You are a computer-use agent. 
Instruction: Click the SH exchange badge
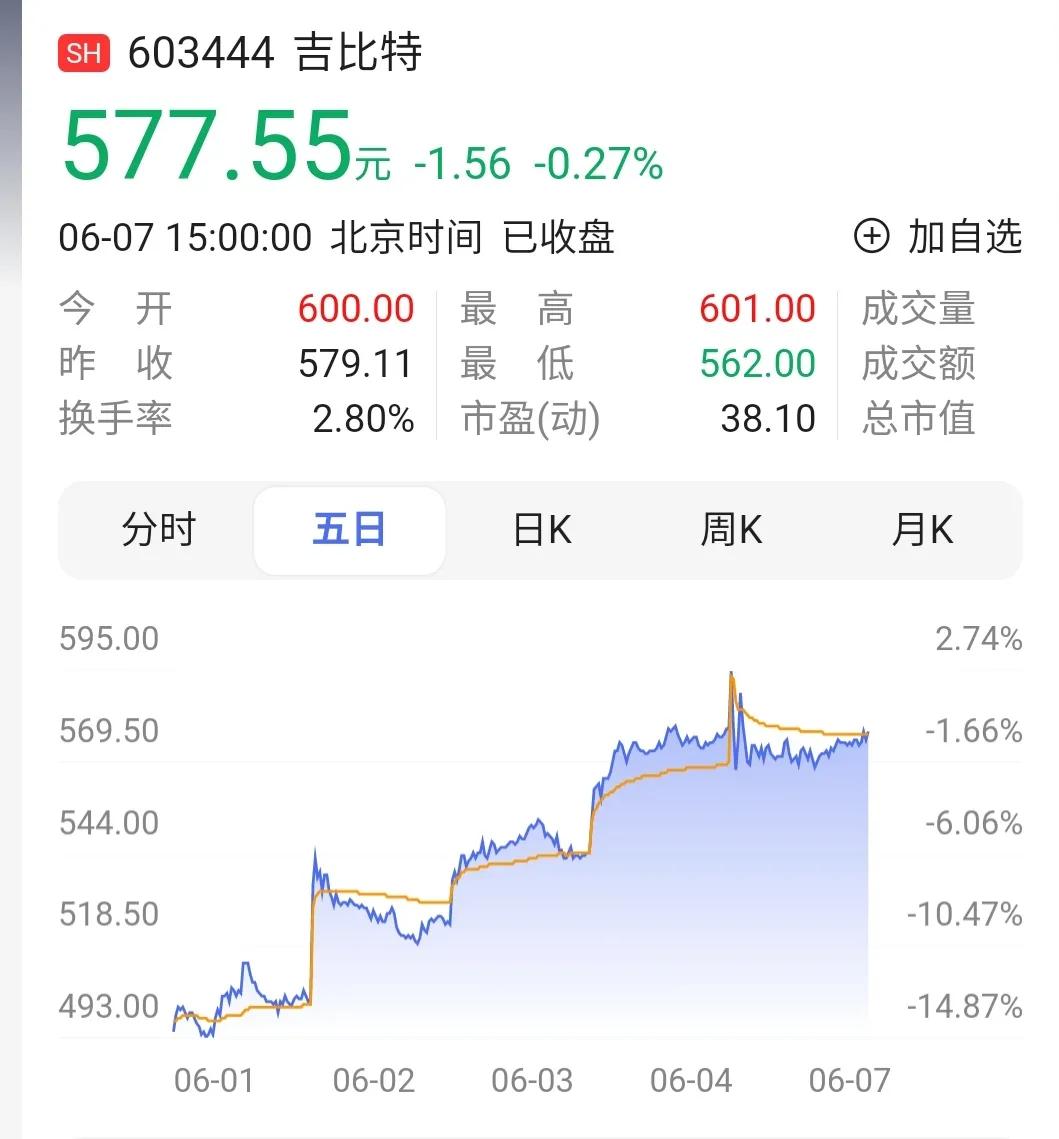85,53
